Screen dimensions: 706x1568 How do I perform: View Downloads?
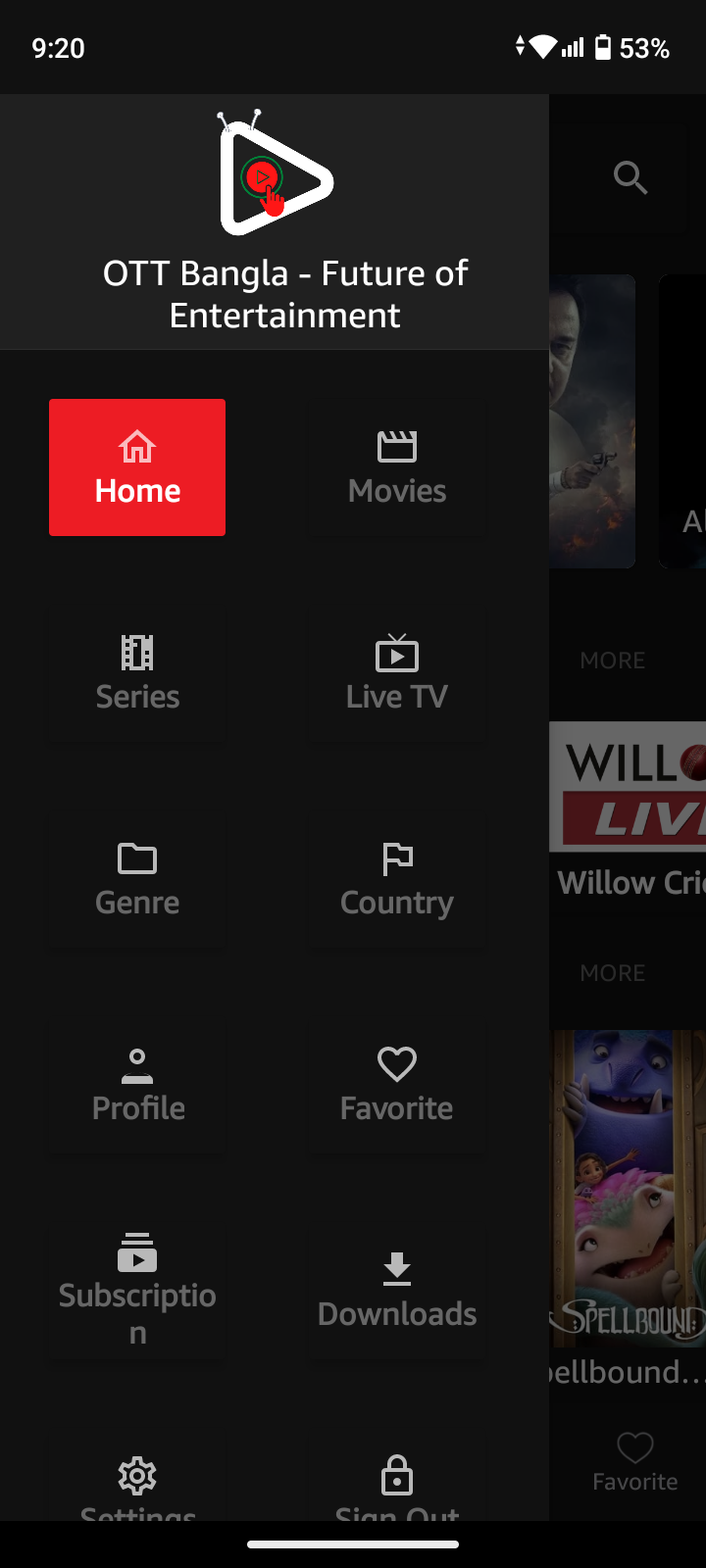pos(397,1291)
